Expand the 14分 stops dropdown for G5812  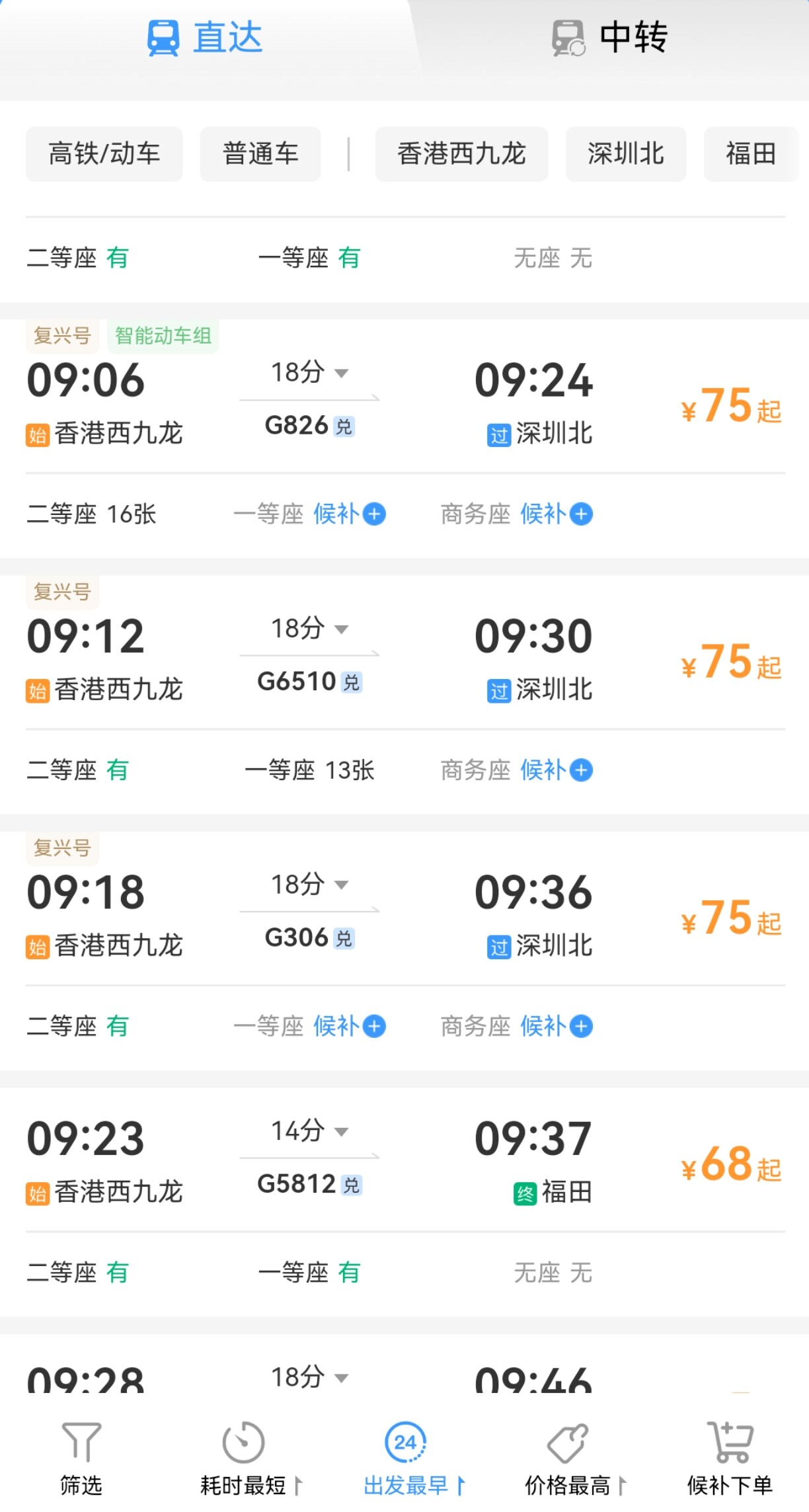click(x=309, y=1131)
